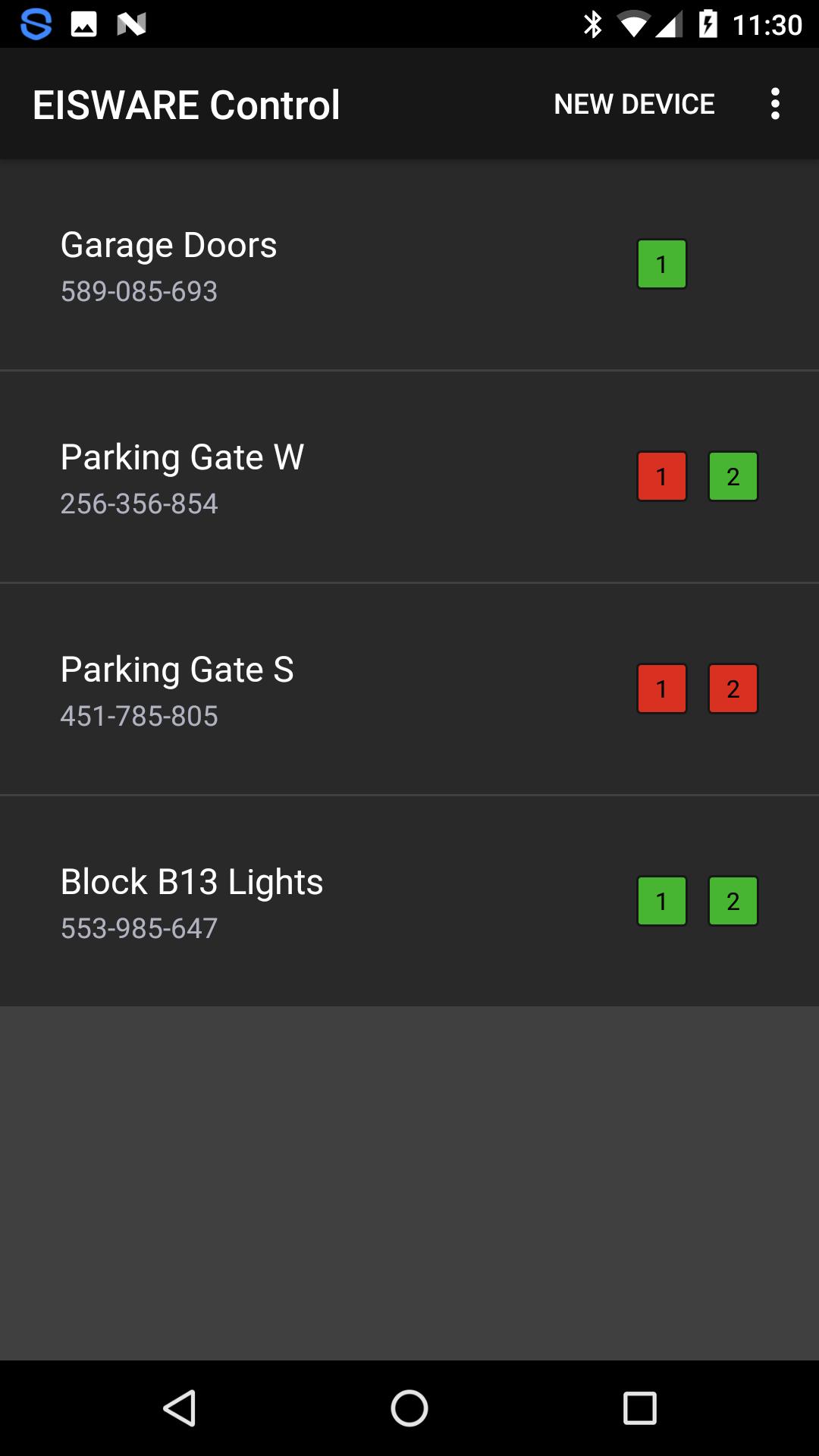
Task: Go back with the system back button
Action: point(180,1408)
